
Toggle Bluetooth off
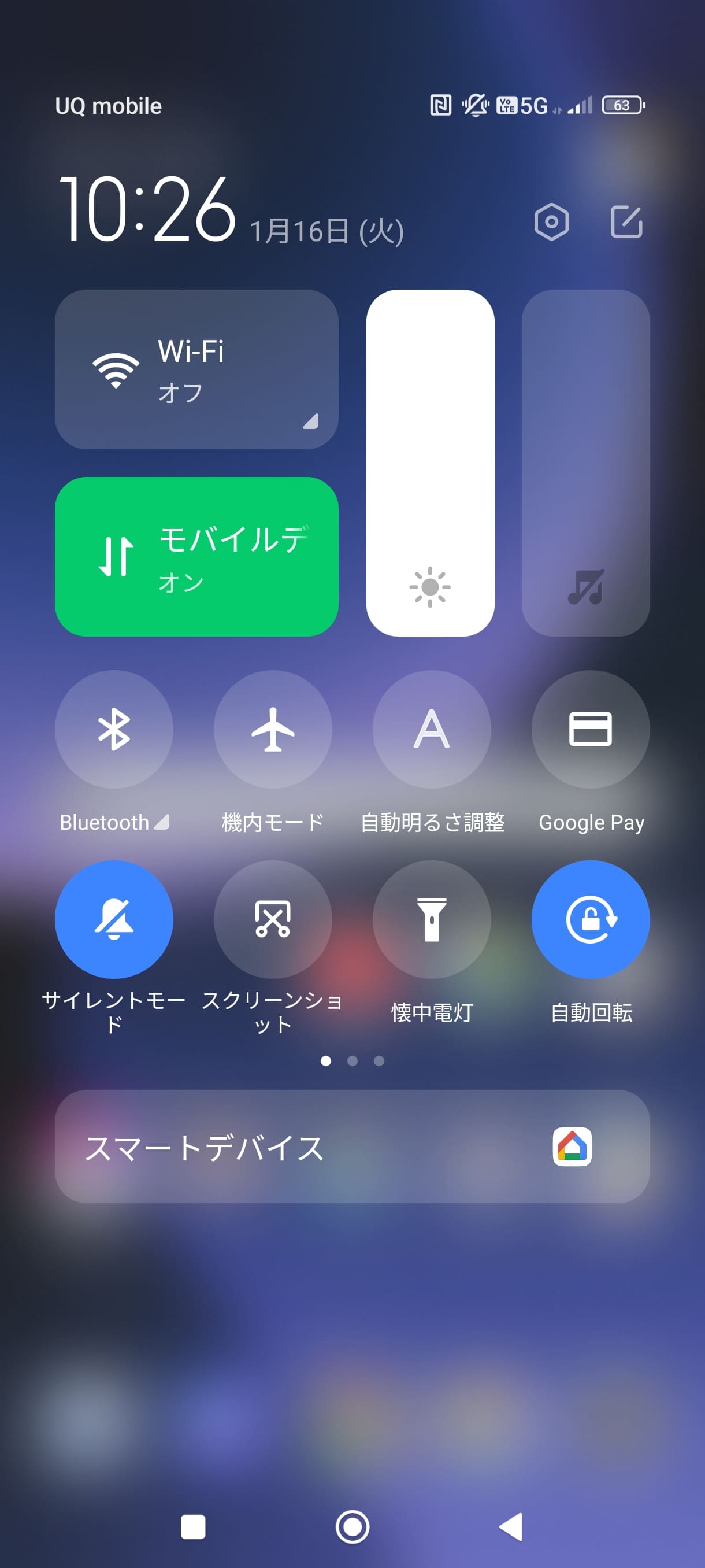pos(114,730)
